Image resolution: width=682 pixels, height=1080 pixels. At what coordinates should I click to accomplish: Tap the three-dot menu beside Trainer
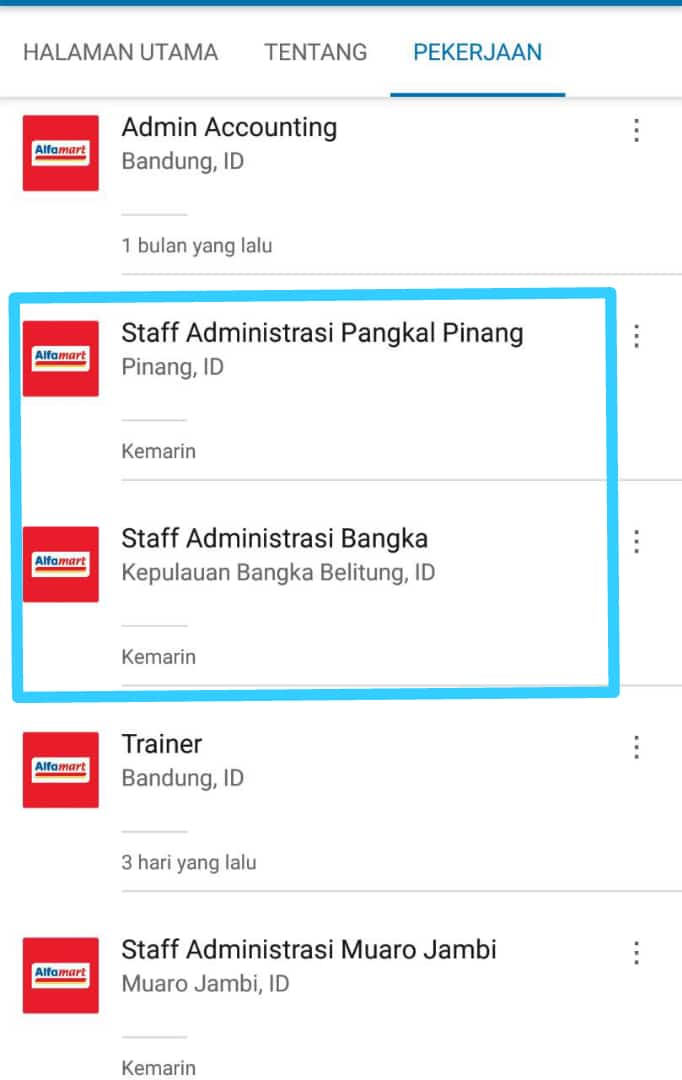click(x=636, y=747)
